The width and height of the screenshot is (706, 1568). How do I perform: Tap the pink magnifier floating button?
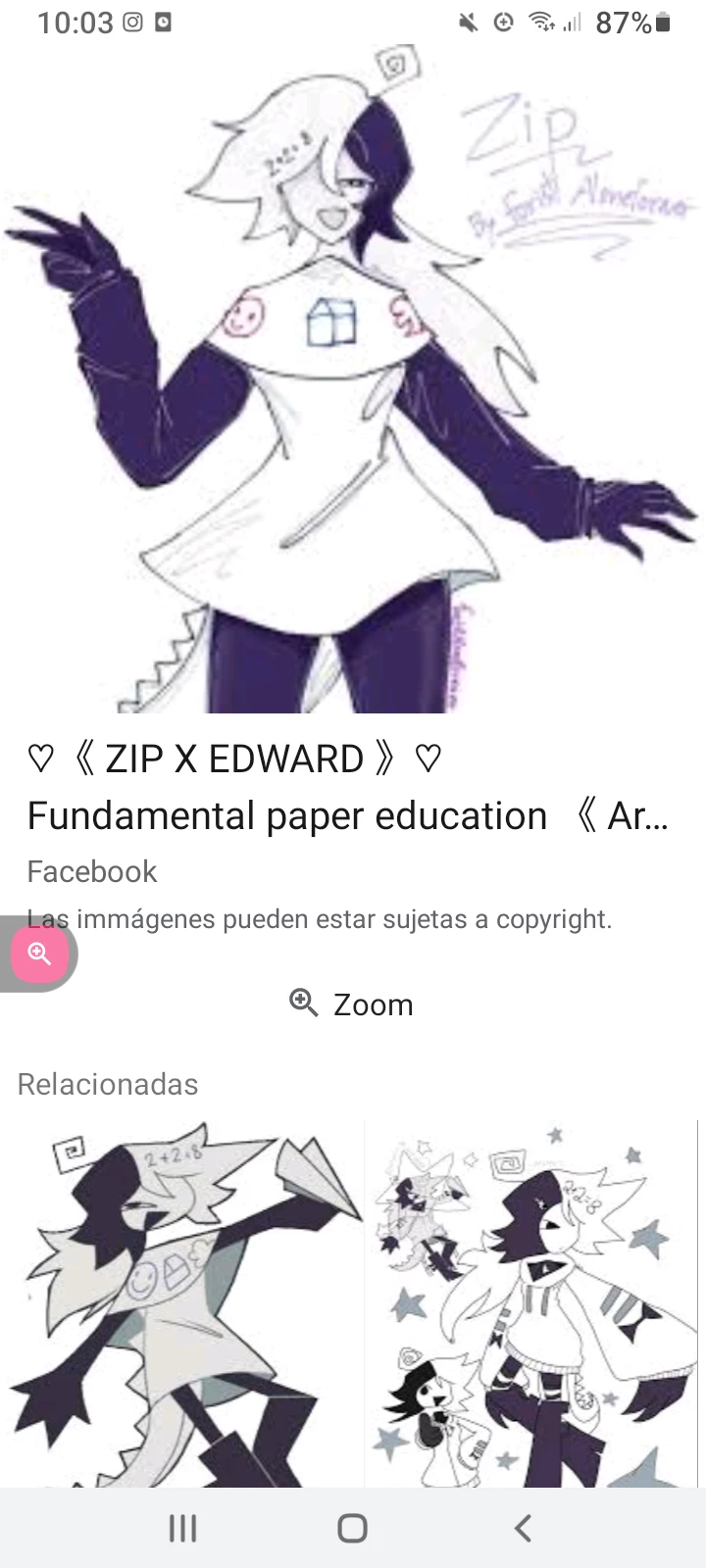tap(39, 954)
